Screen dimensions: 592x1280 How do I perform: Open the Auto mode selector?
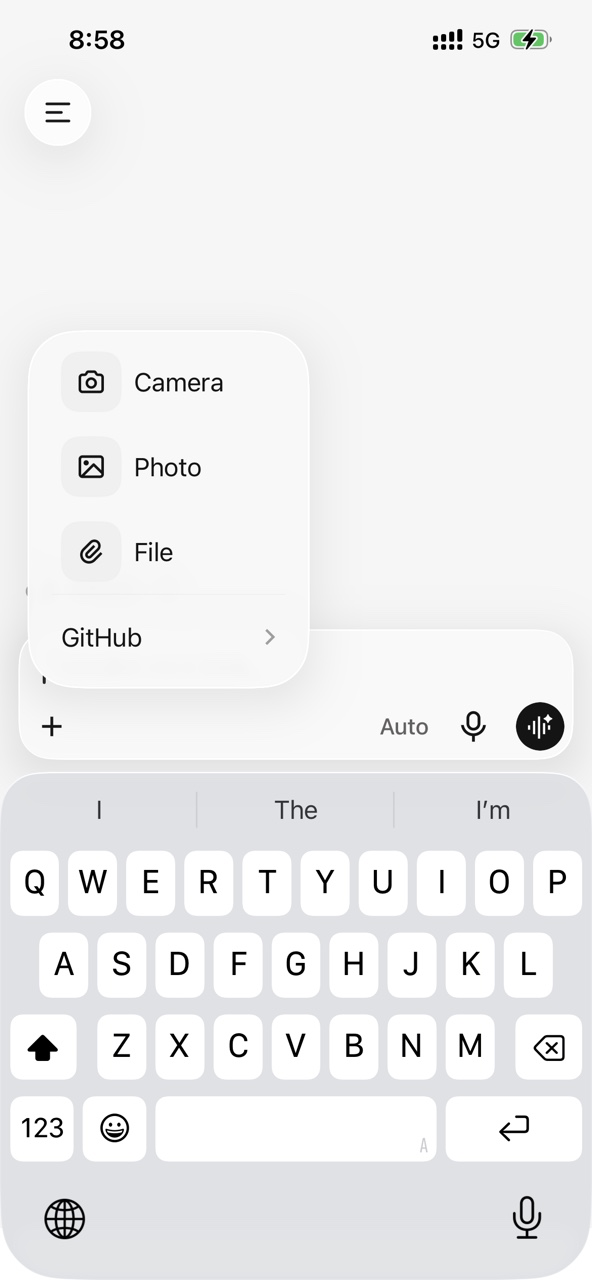click(x=404, y=727)
